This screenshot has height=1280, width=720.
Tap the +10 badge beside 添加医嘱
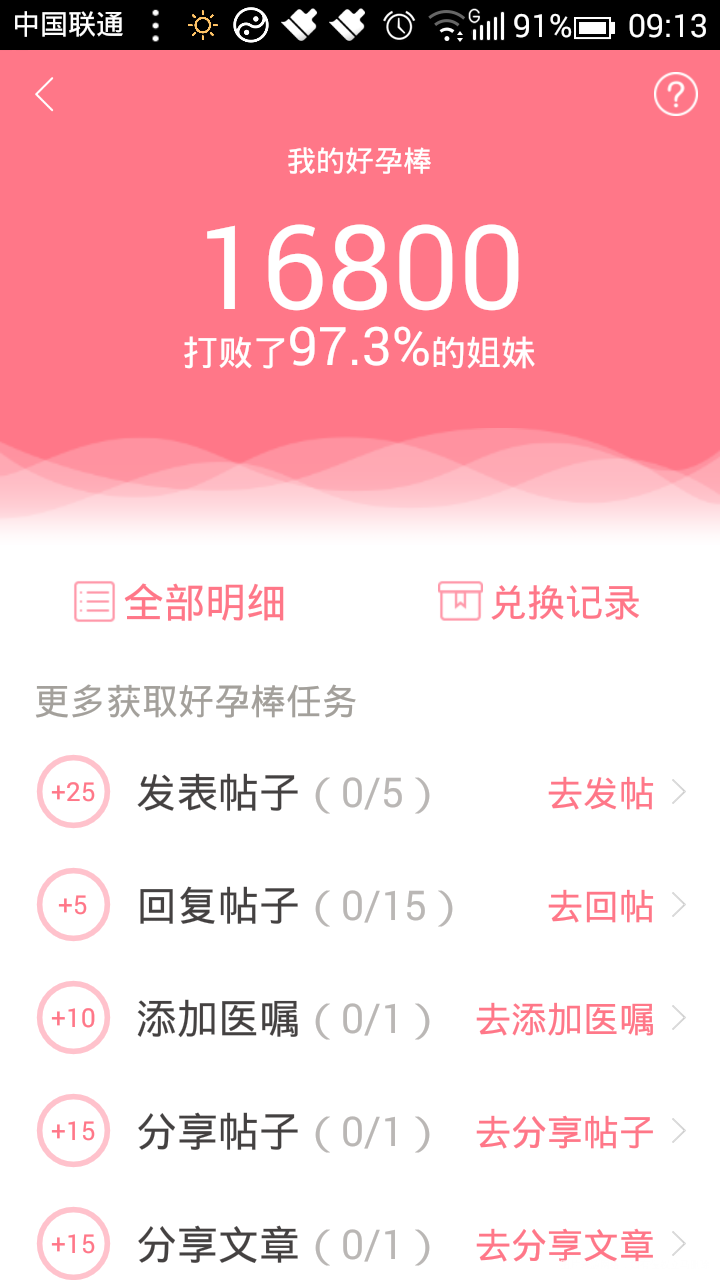tap(72, 1017)
